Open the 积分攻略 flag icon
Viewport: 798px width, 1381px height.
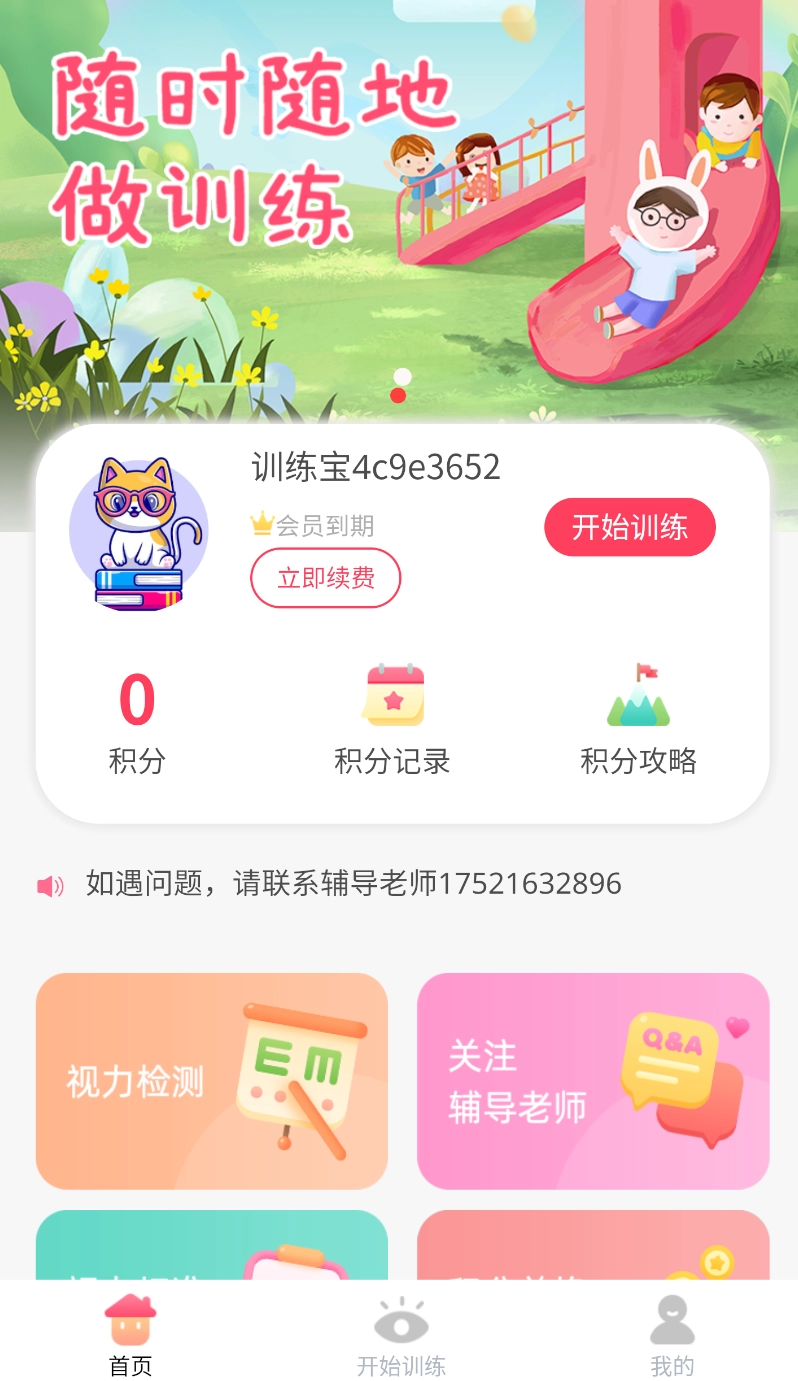point(640,695)
